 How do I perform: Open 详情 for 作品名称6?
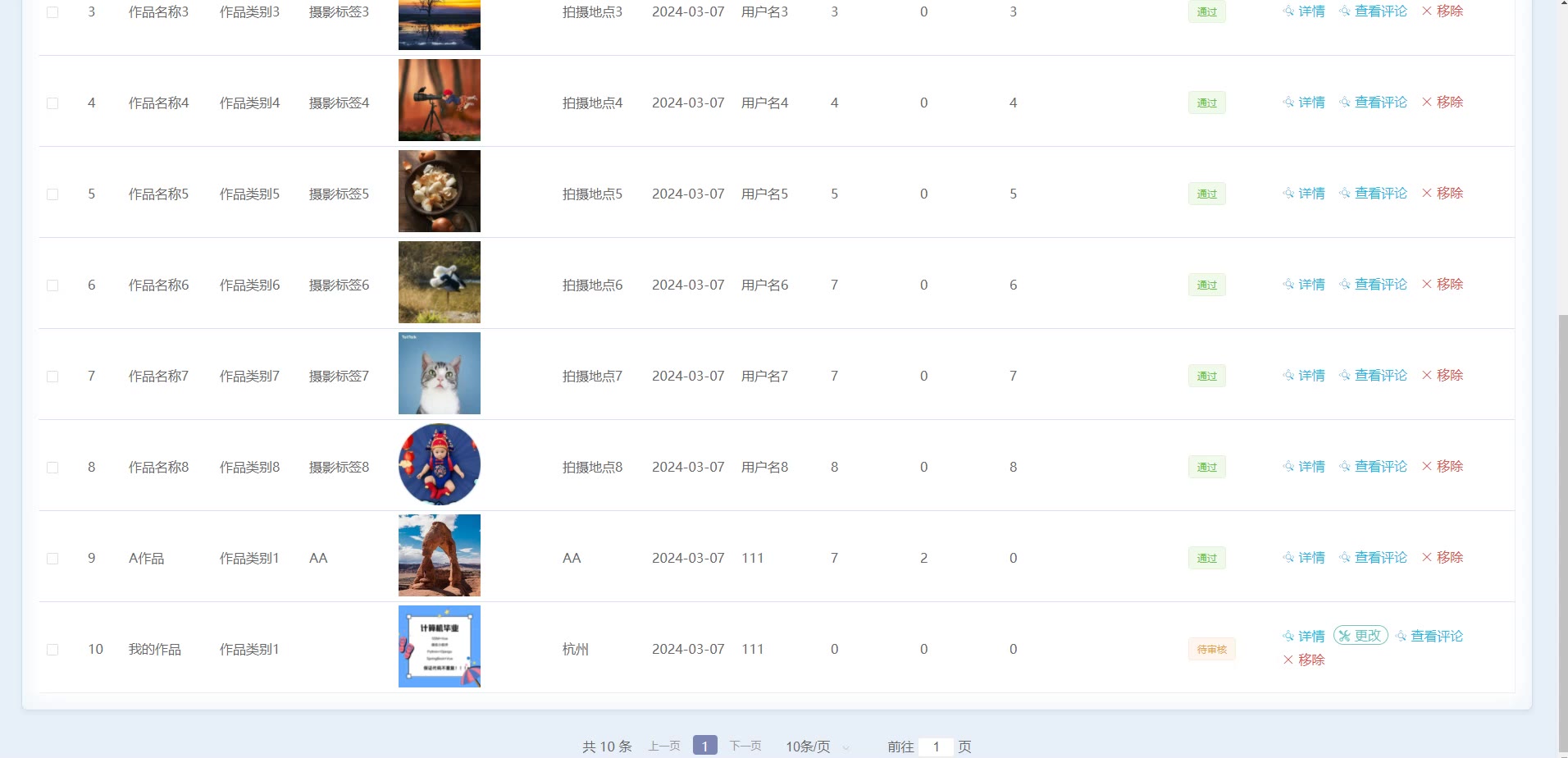pyautogui.click(x=1304, y=285)
